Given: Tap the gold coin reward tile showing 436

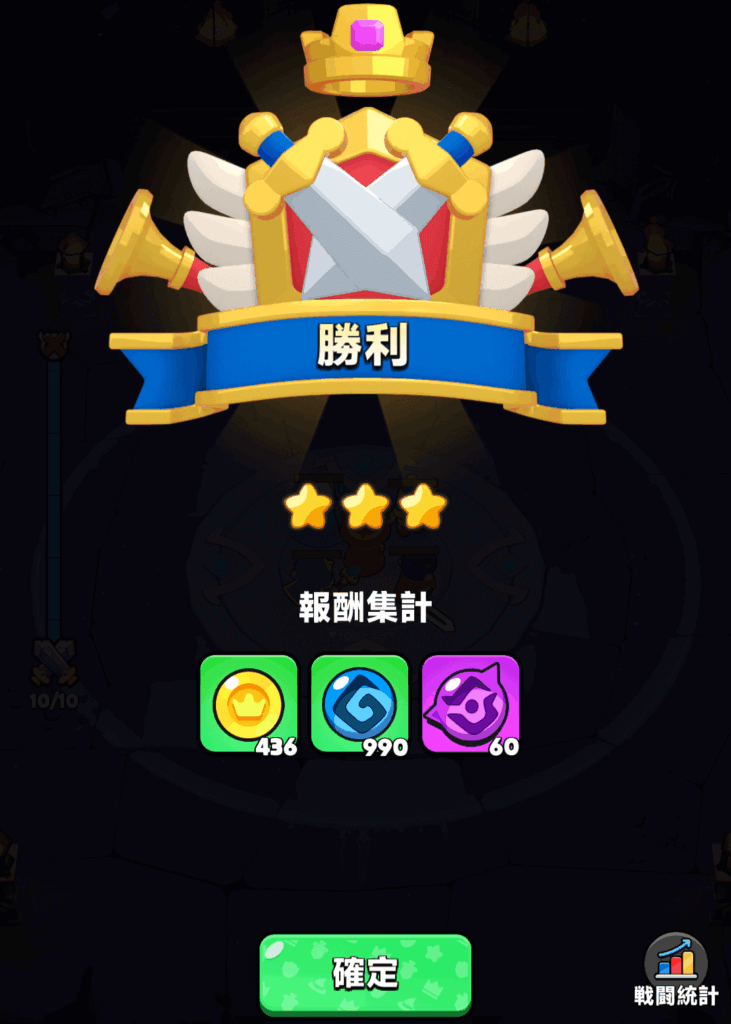Looking at the screenshot, I should [249, 704].
